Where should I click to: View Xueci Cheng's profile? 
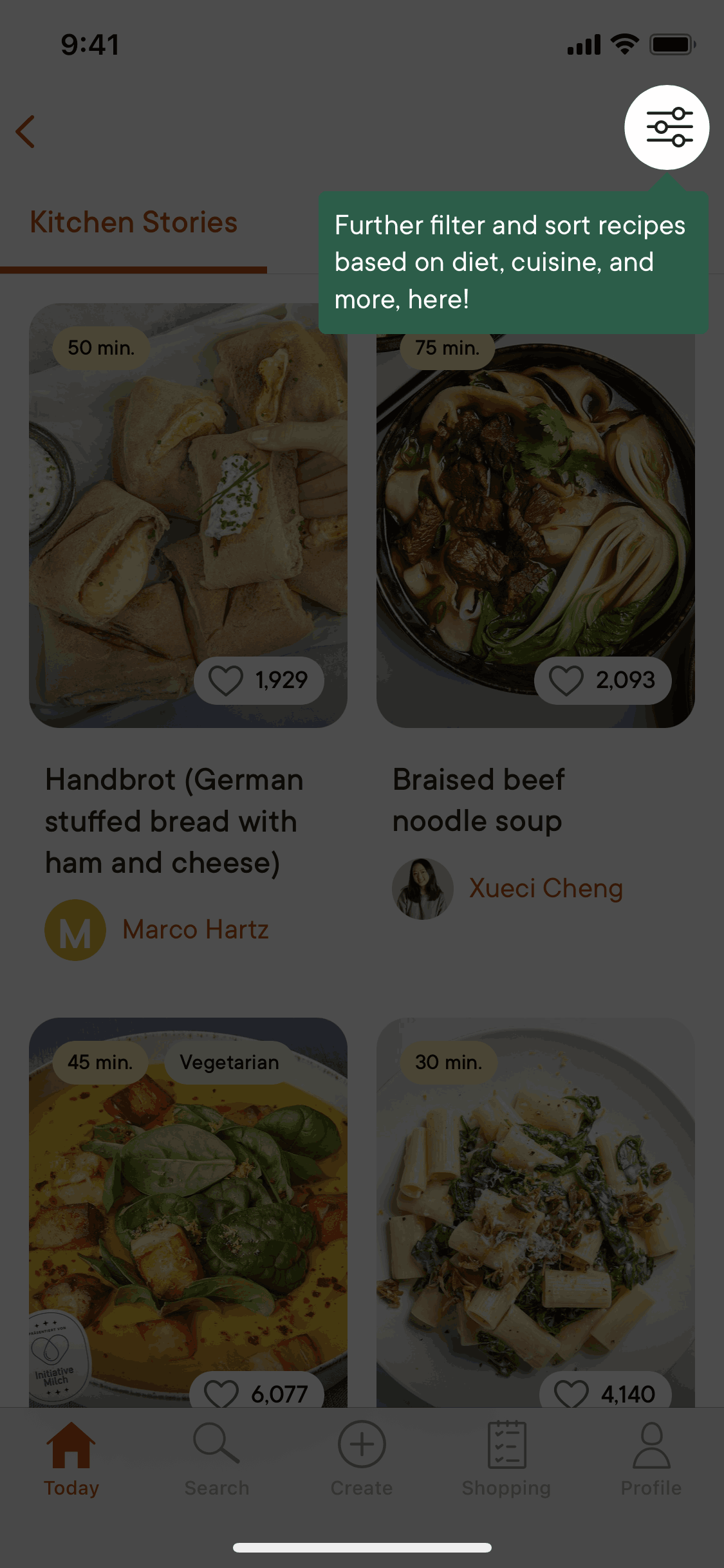coord(545,888)
